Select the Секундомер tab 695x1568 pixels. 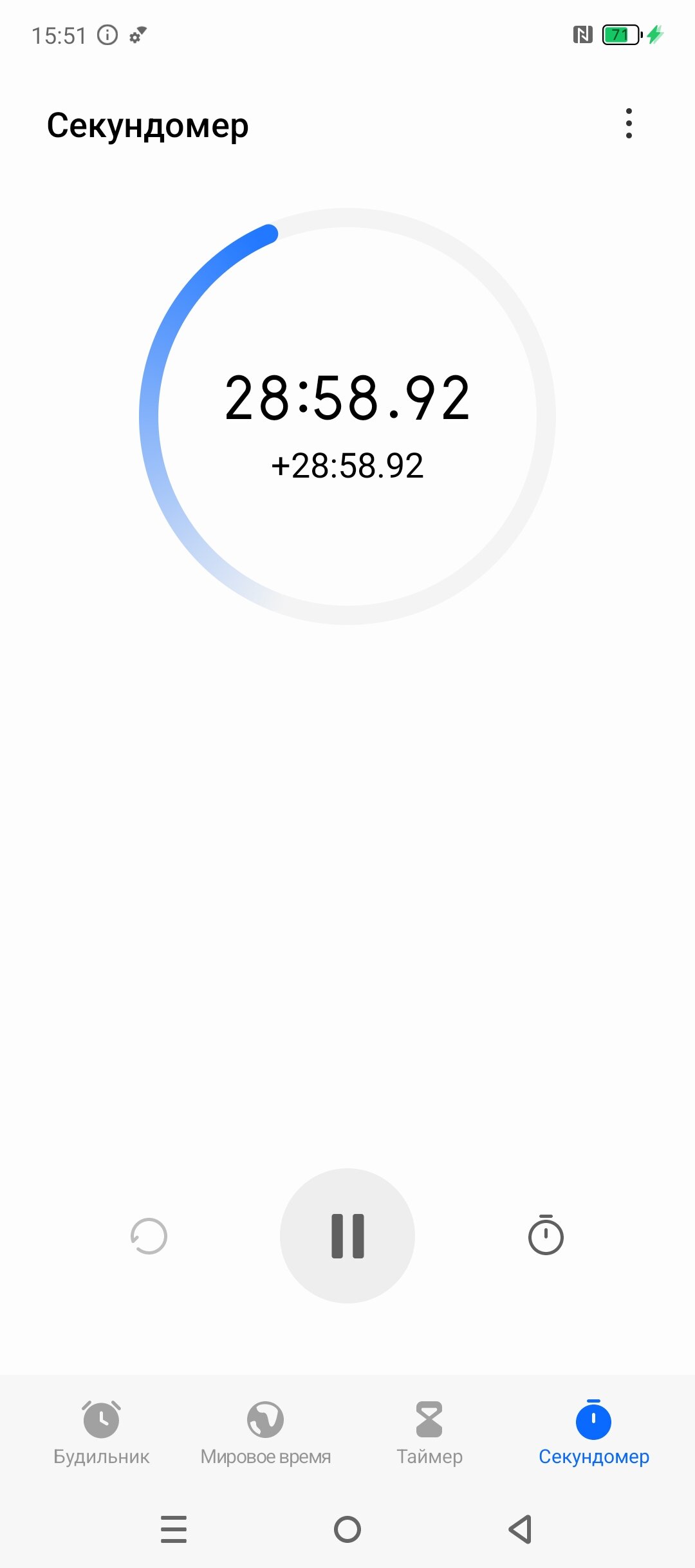pos(593,1433)
